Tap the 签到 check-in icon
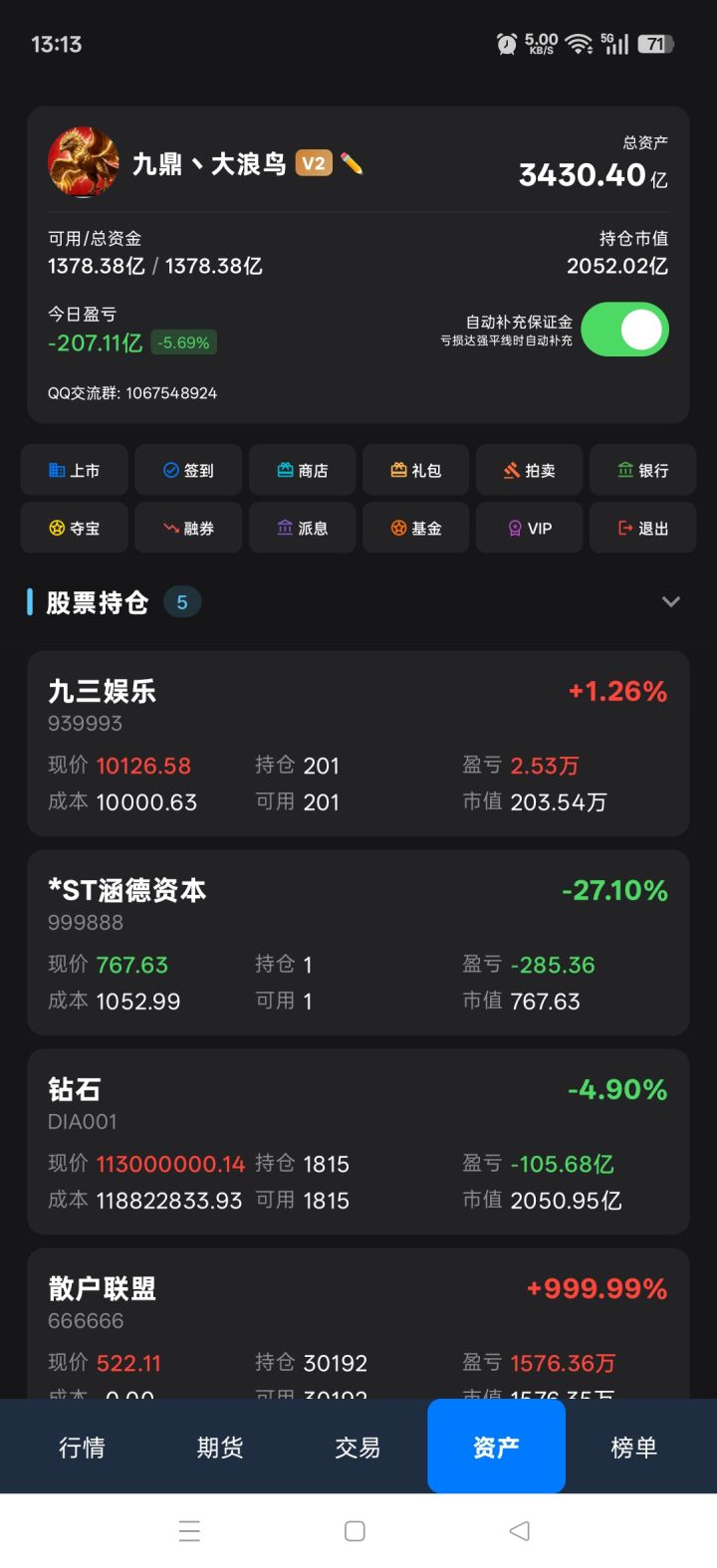The width and height of the screenshot is (717, 1568). tap(187, 469)
